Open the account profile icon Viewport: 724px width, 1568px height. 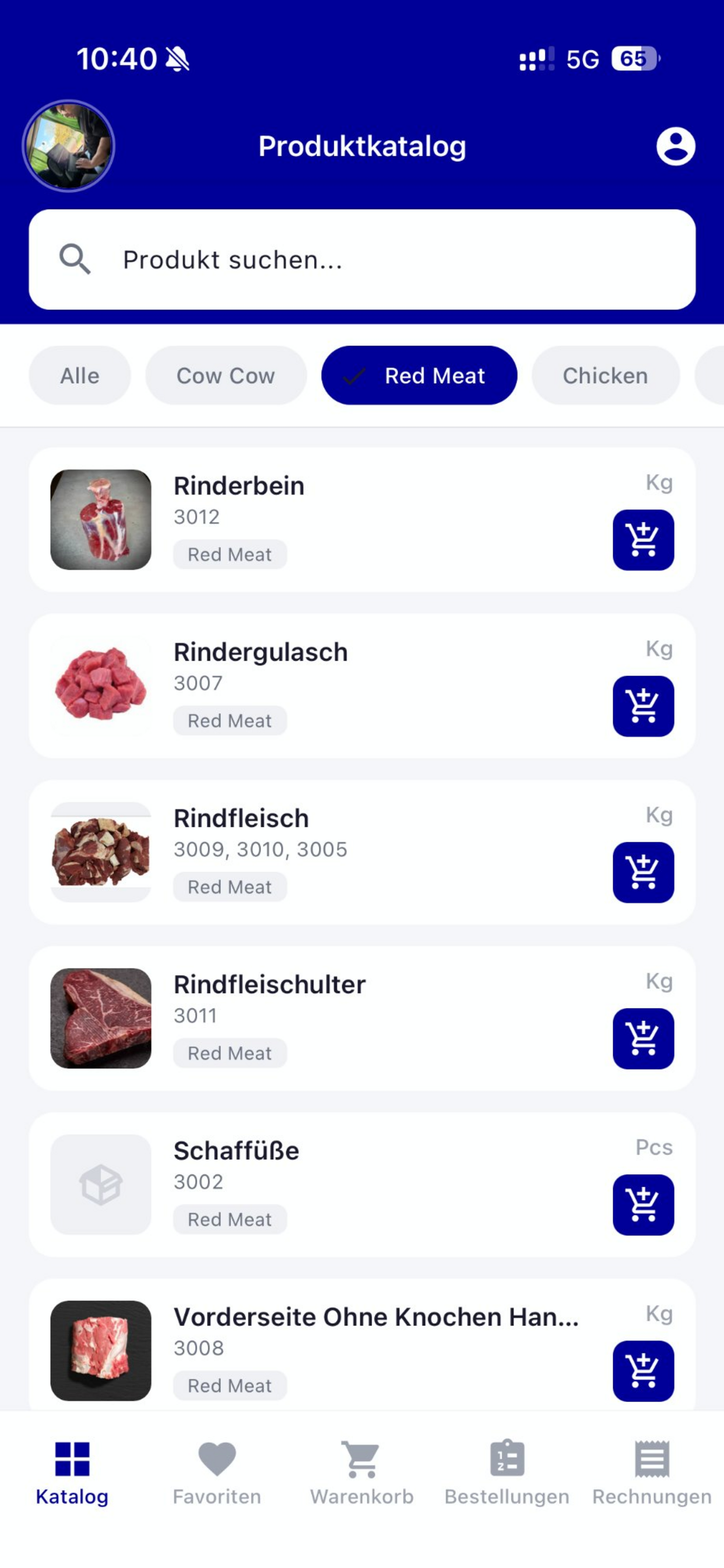point(676,146)
